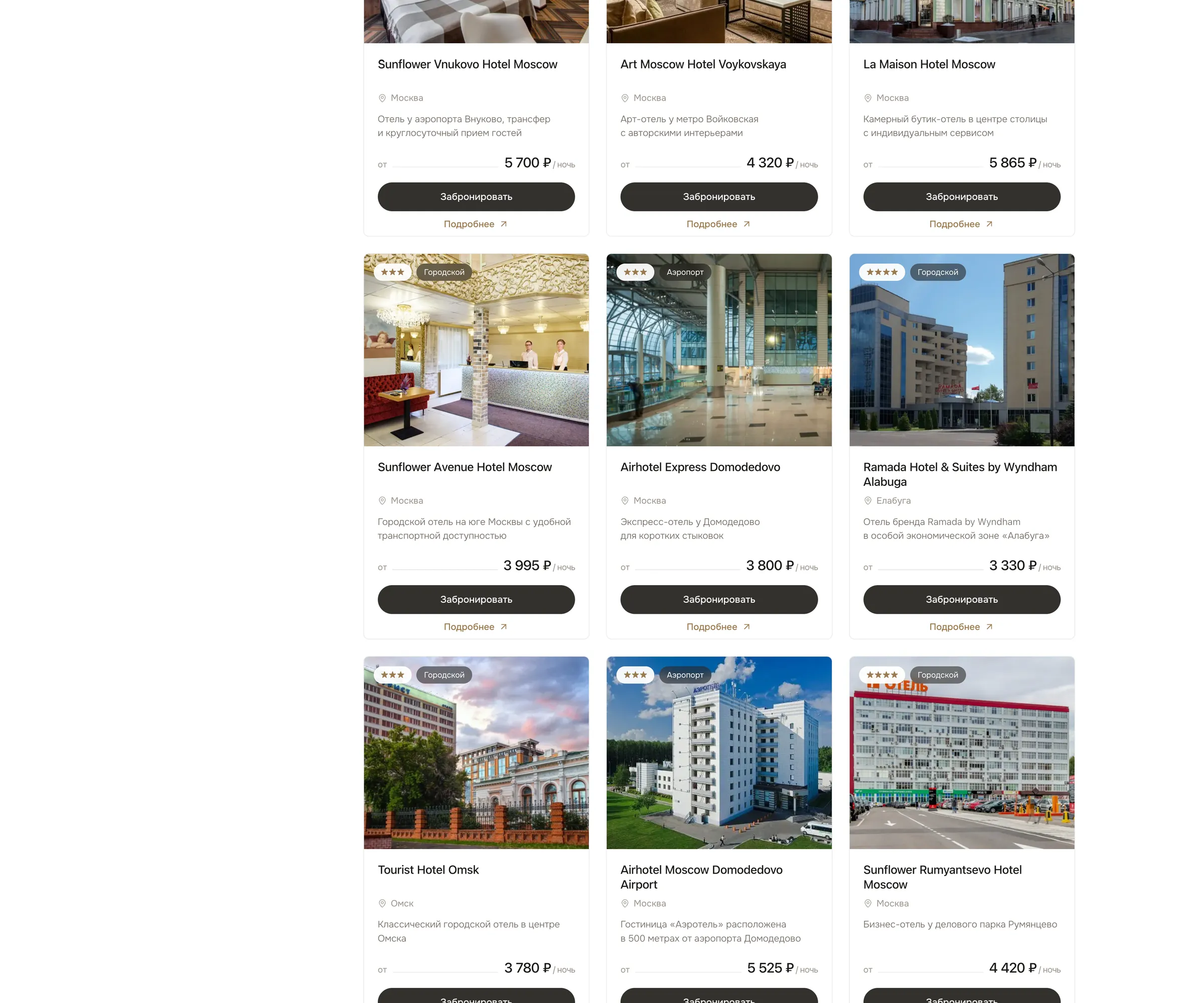Book Sunflower Avenue Hotel Moscow
The width and height of the screenshot is (1204, 1003).
pyautogui.click(x=476, y=599)
